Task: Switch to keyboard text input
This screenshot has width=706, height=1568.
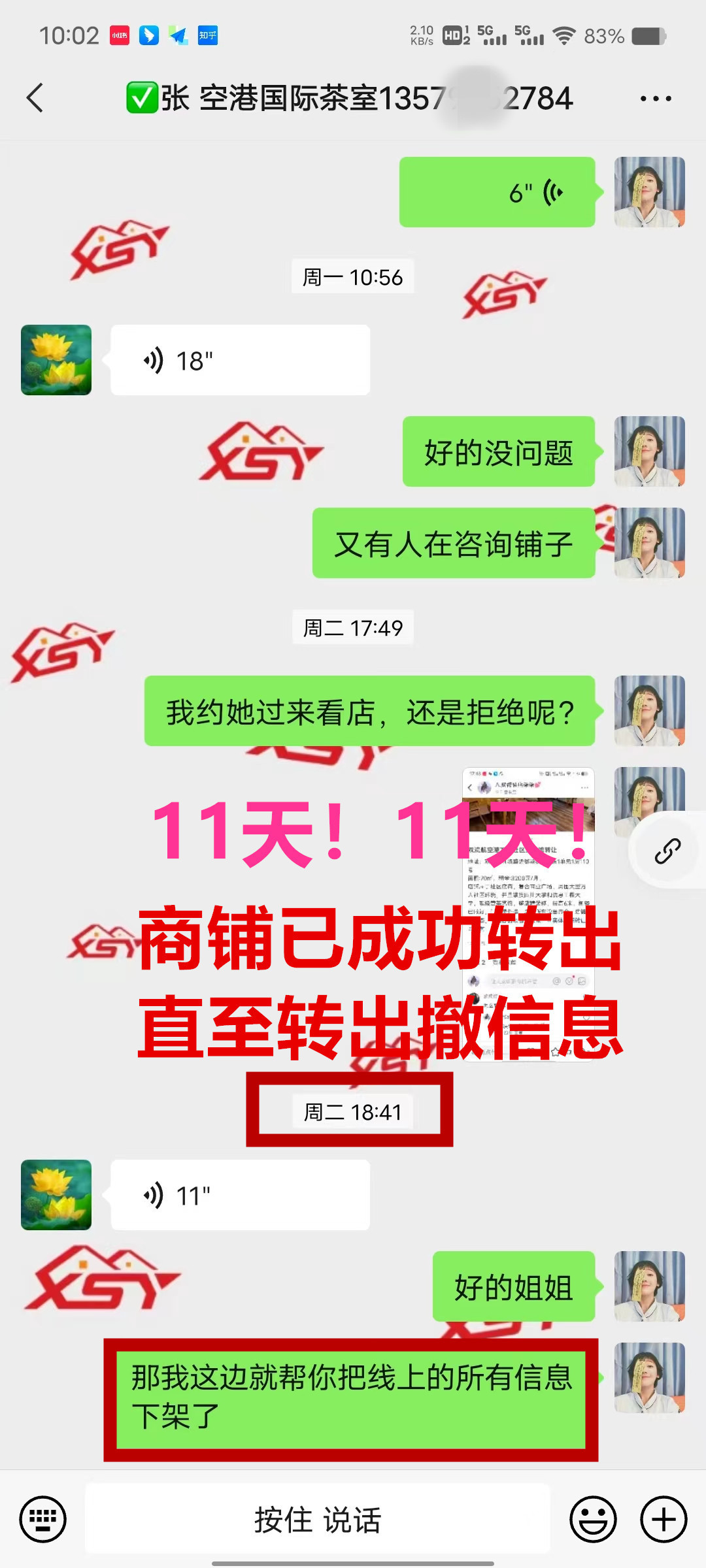Action: 43,1519
